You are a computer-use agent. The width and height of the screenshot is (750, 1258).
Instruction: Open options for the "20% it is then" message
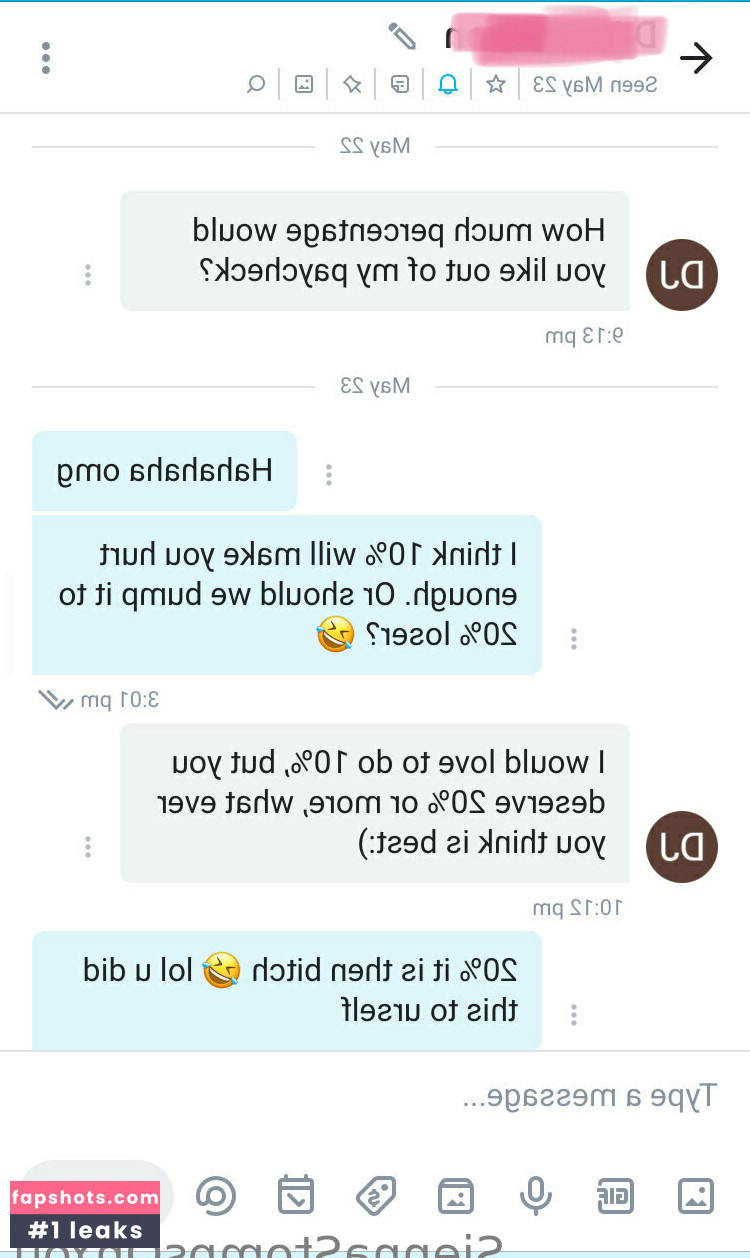point(573,1015)
